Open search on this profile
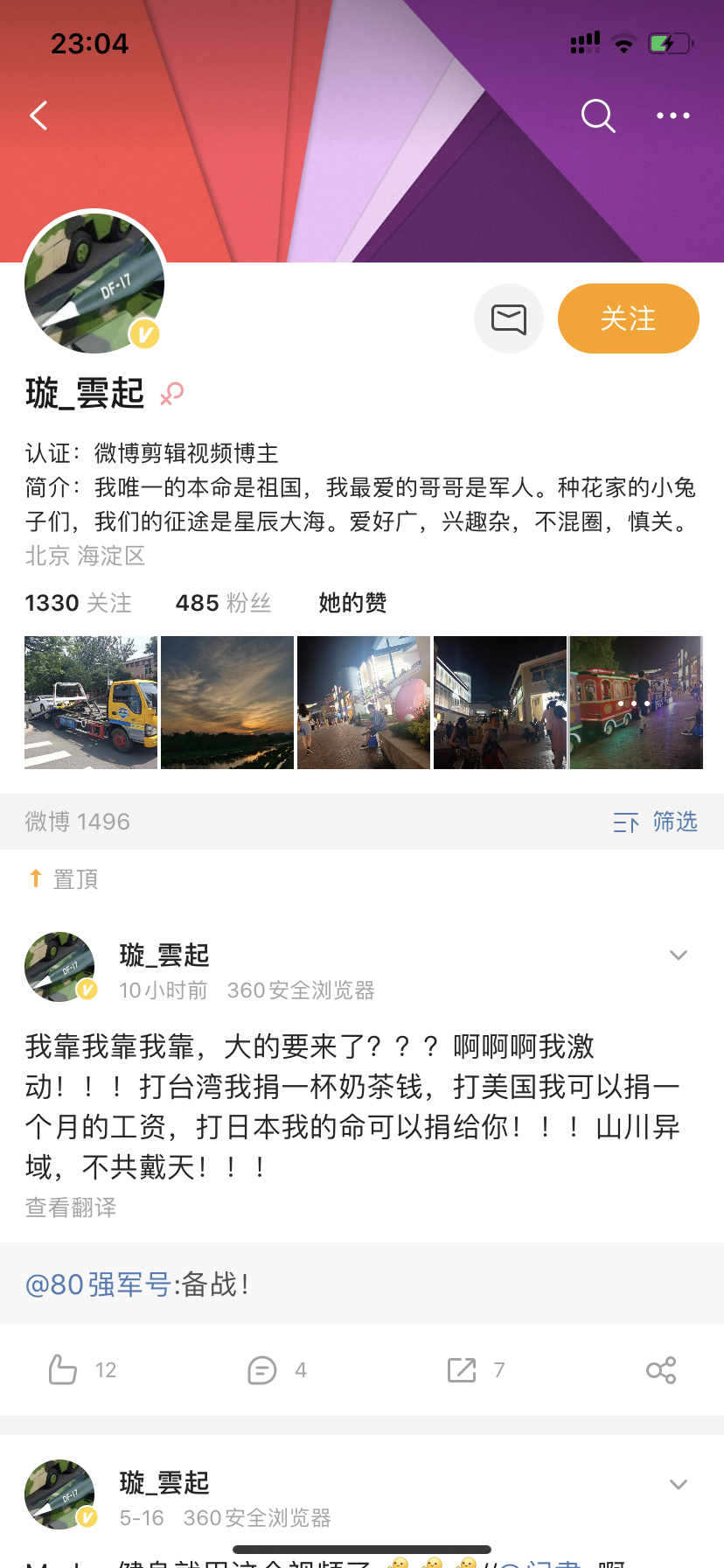This screenshot has width=724, height=1568. point(598,115)
